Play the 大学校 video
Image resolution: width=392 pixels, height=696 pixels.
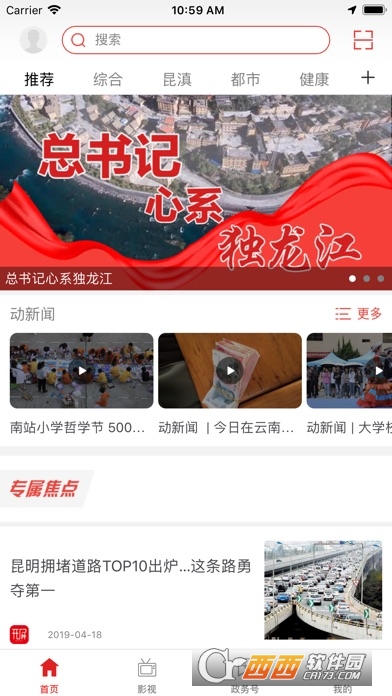[349, 371]
